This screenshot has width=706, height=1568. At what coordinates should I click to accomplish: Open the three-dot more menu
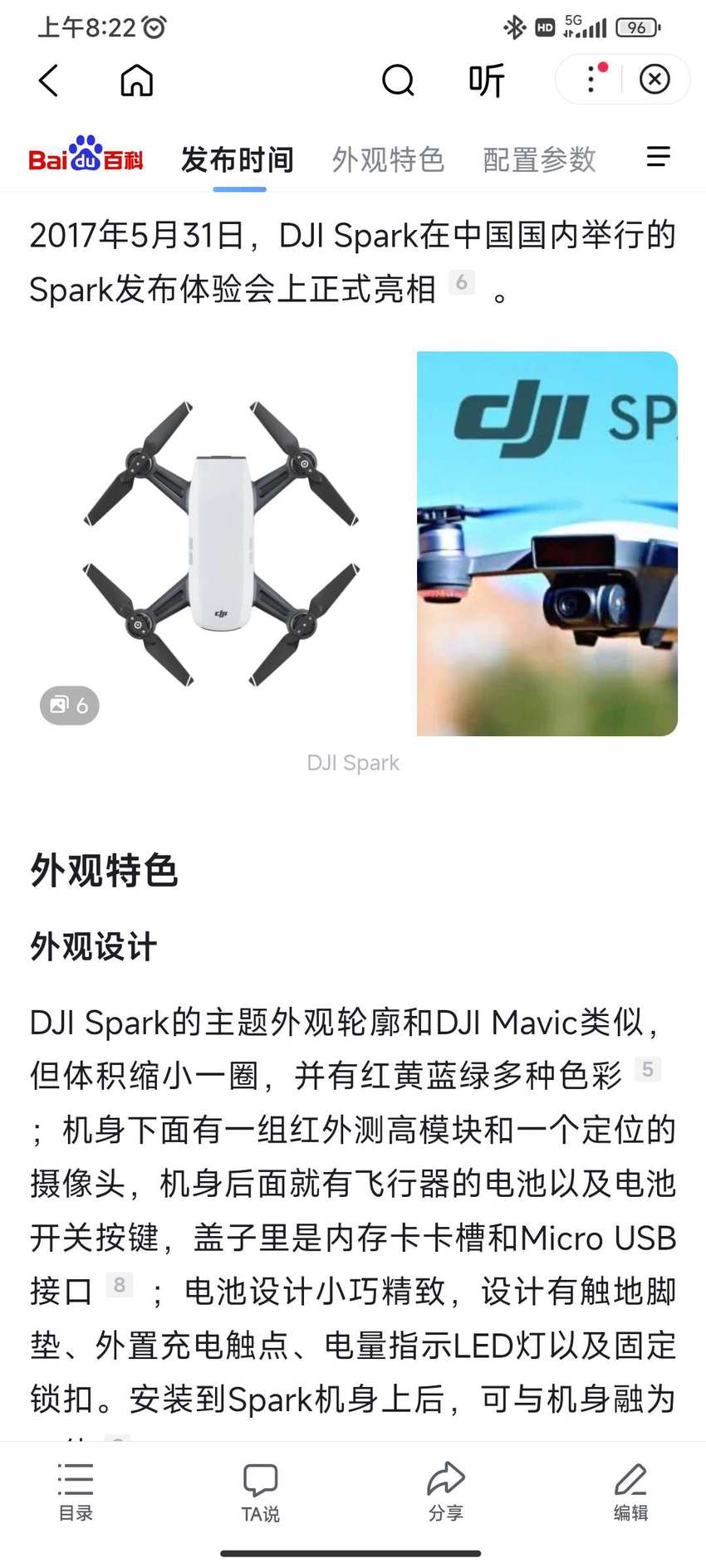point(591,79)
